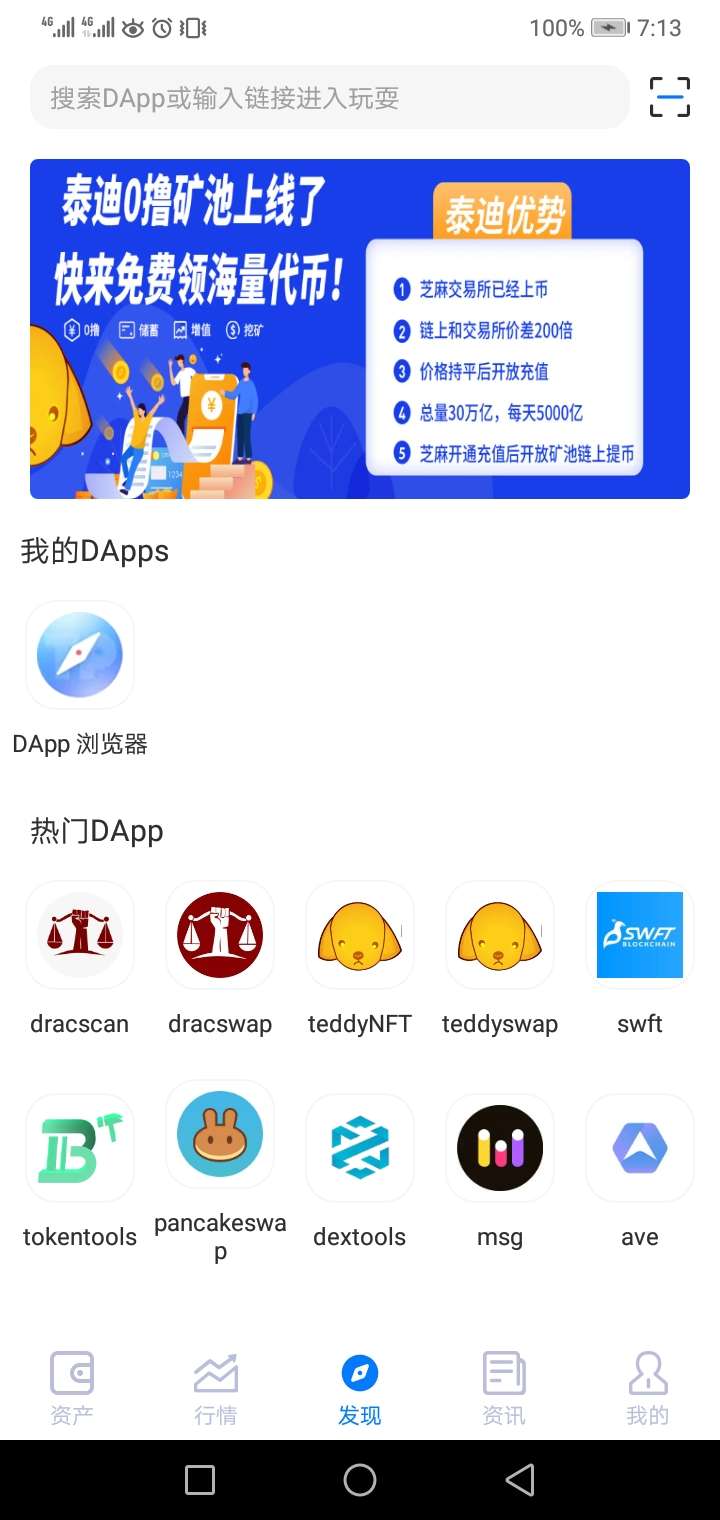Open the msg DApp
720x1520 pixels.
point(500,1148)
